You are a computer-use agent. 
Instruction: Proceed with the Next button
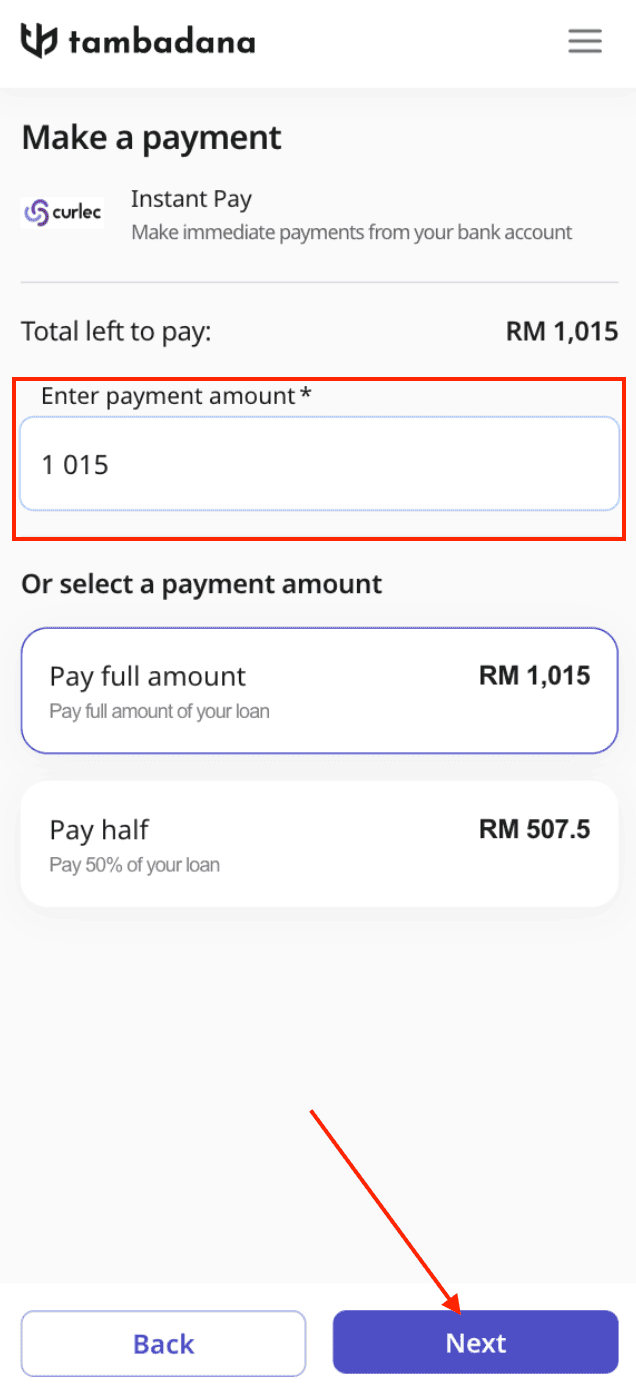475,1342
